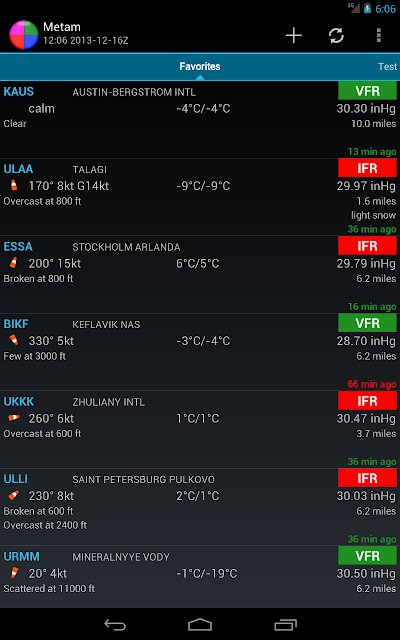Tap the Metam app icon

click(24, 35)
